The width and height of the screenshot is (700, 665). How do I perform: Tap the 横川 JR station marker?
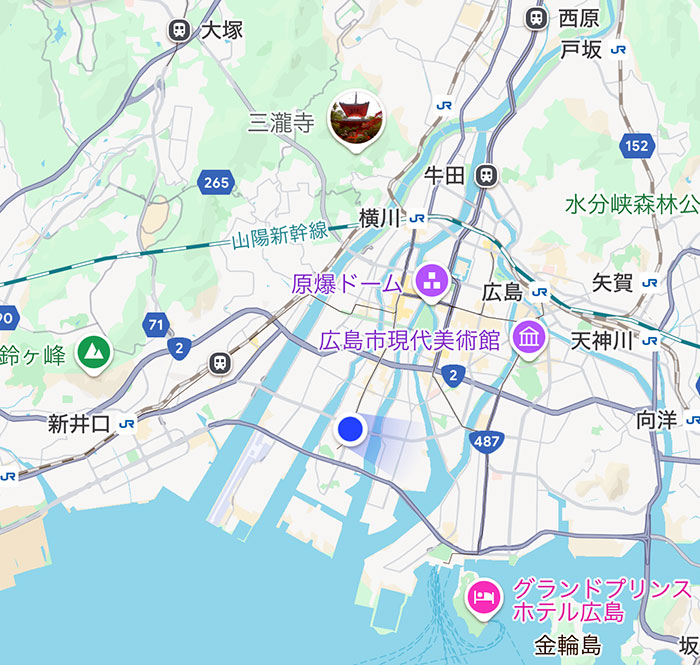tap(417, 218)
